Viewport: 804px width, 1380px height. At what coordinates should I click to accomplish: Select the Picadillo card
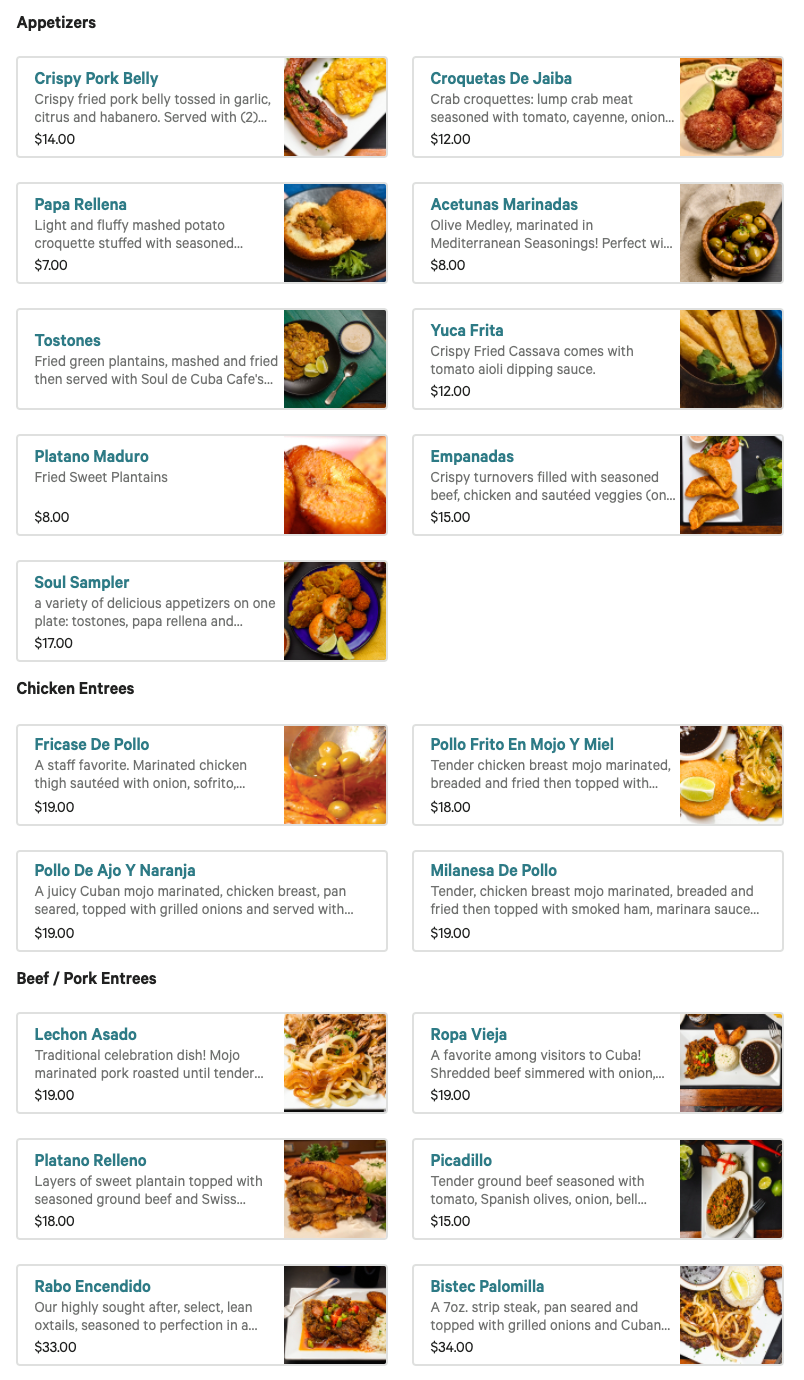[597, 1189]
